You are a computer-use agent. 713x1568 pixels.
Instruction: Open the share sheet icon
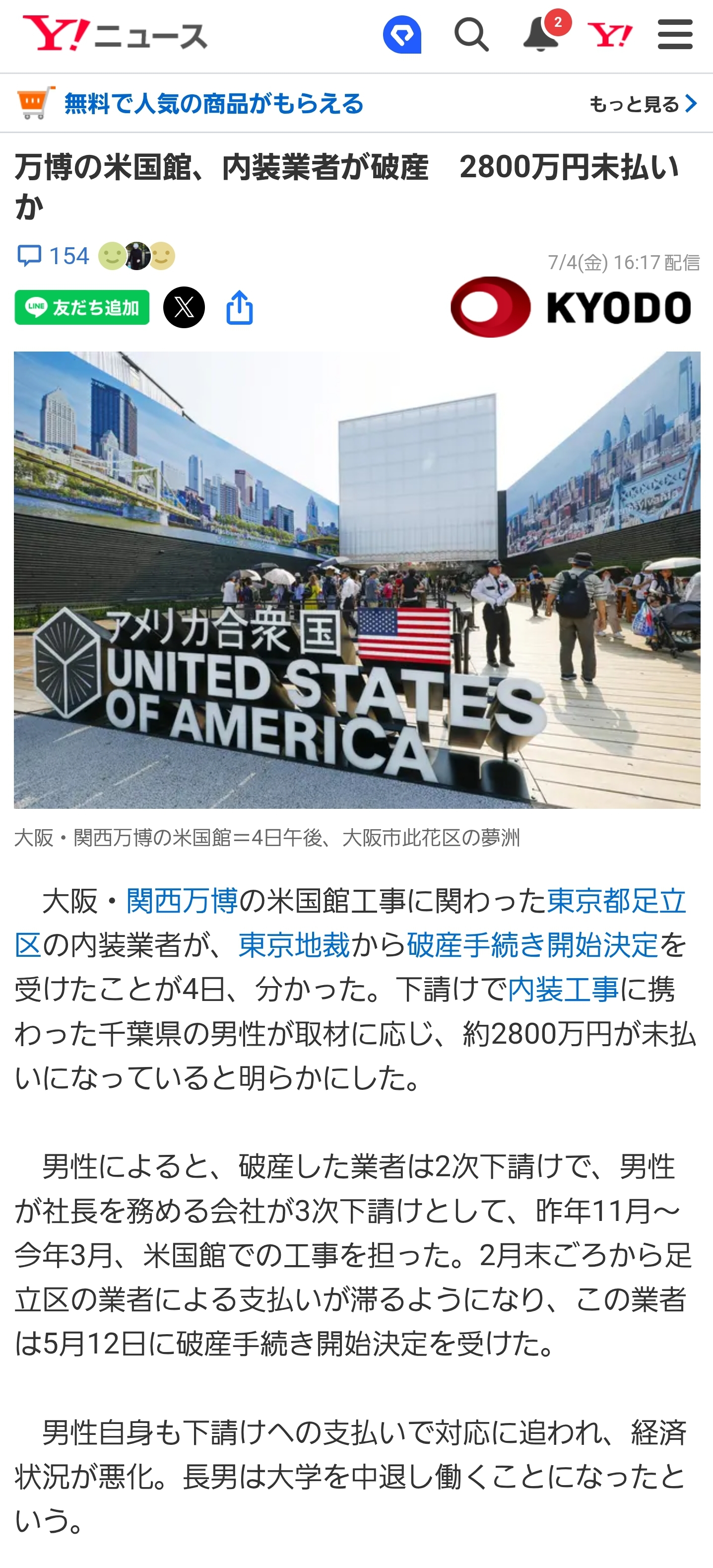tap(240, 307)
